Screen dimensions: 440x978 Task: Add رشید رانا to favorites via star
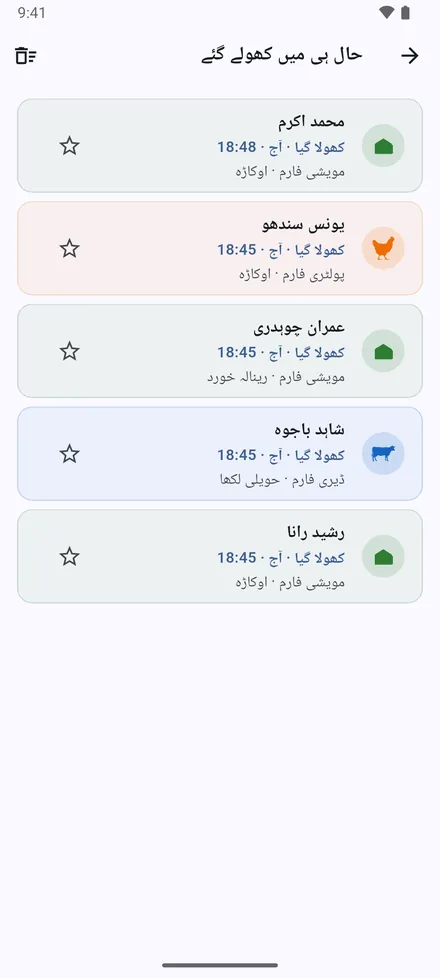pyautogui.click(x=69, y=556)
